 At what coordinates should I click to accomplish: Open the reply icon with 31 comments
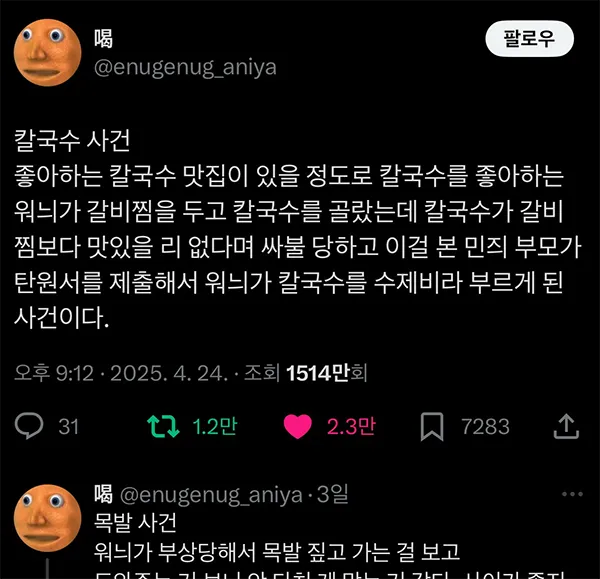(x=31, y=427)
